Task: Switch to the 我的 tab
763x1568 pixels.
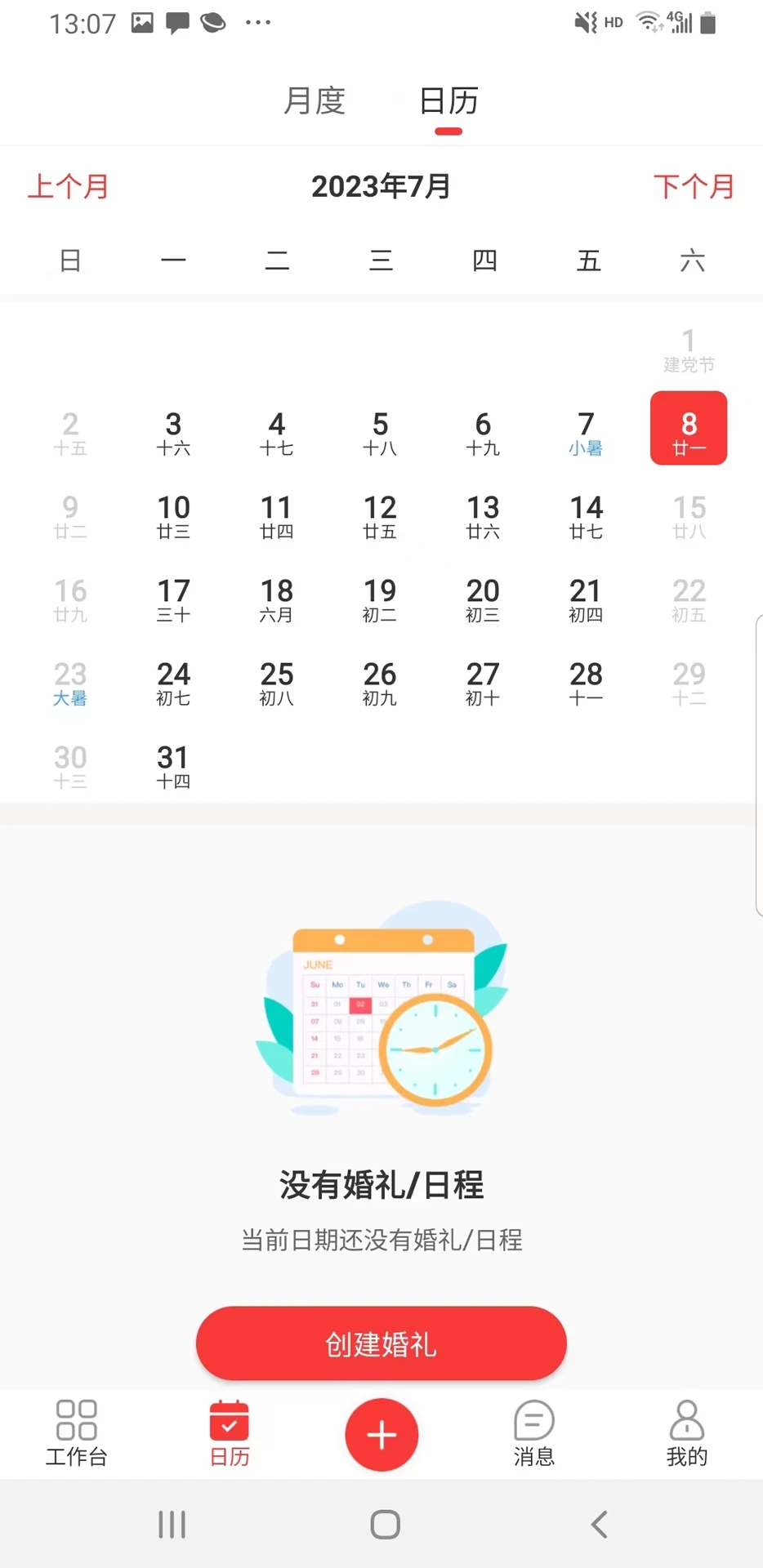Action: click(687, 1433)
